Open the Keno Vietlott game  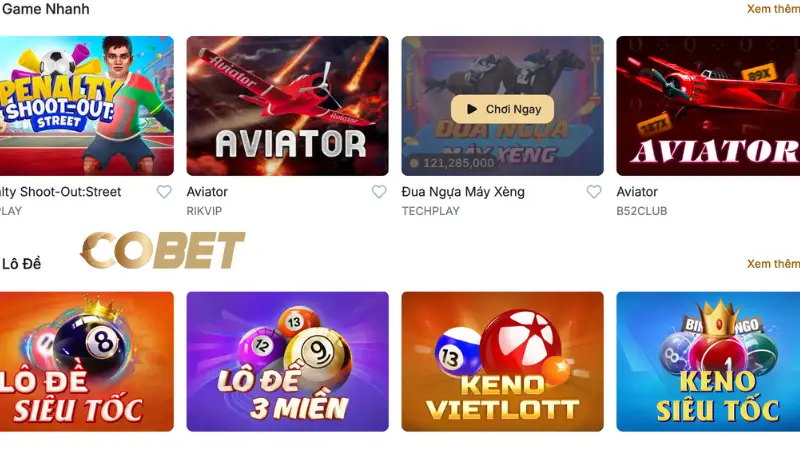click(502, 362)
